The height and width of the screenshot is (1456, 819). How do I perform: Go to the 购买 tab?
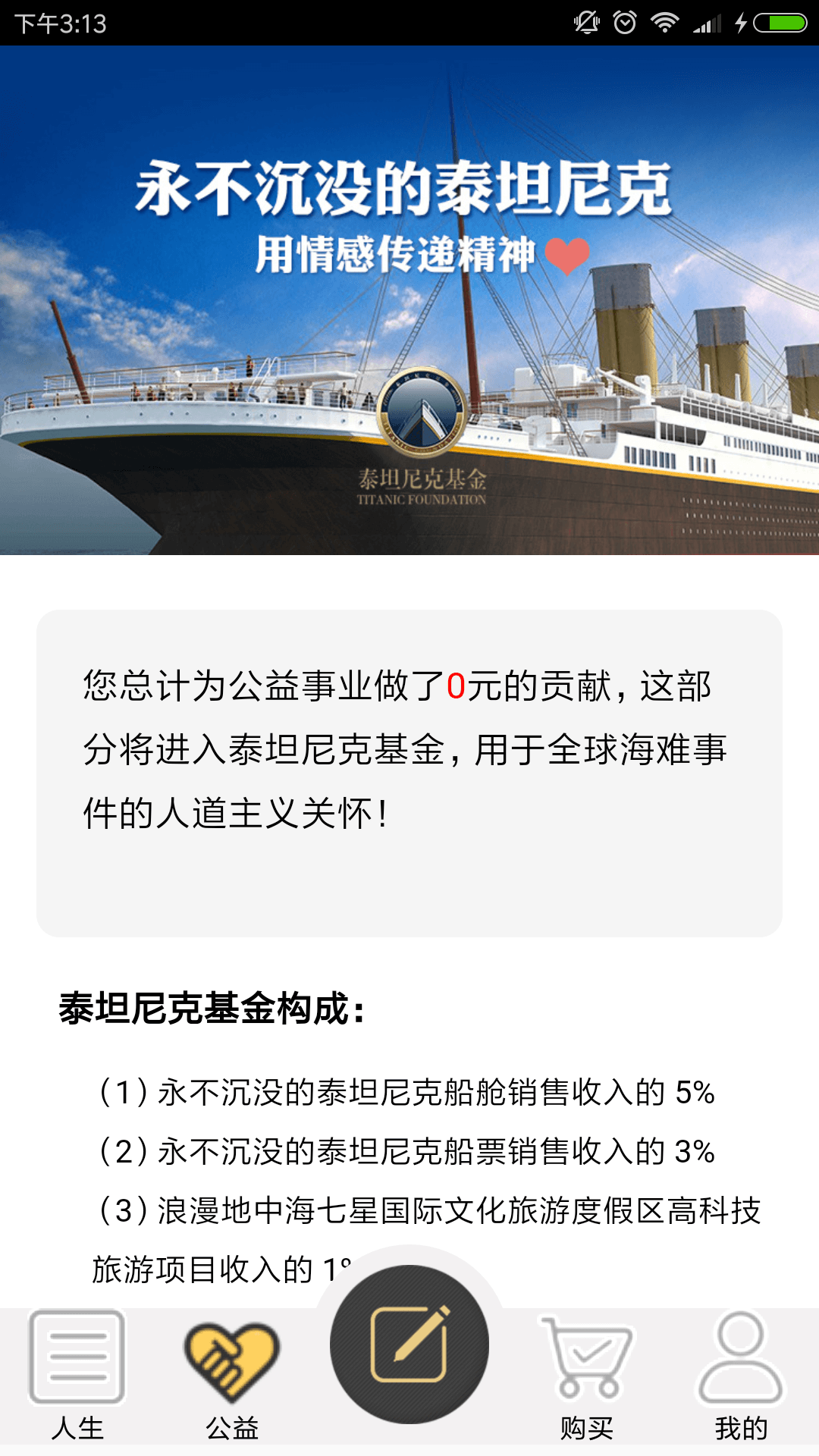(x=587, y=1374)
